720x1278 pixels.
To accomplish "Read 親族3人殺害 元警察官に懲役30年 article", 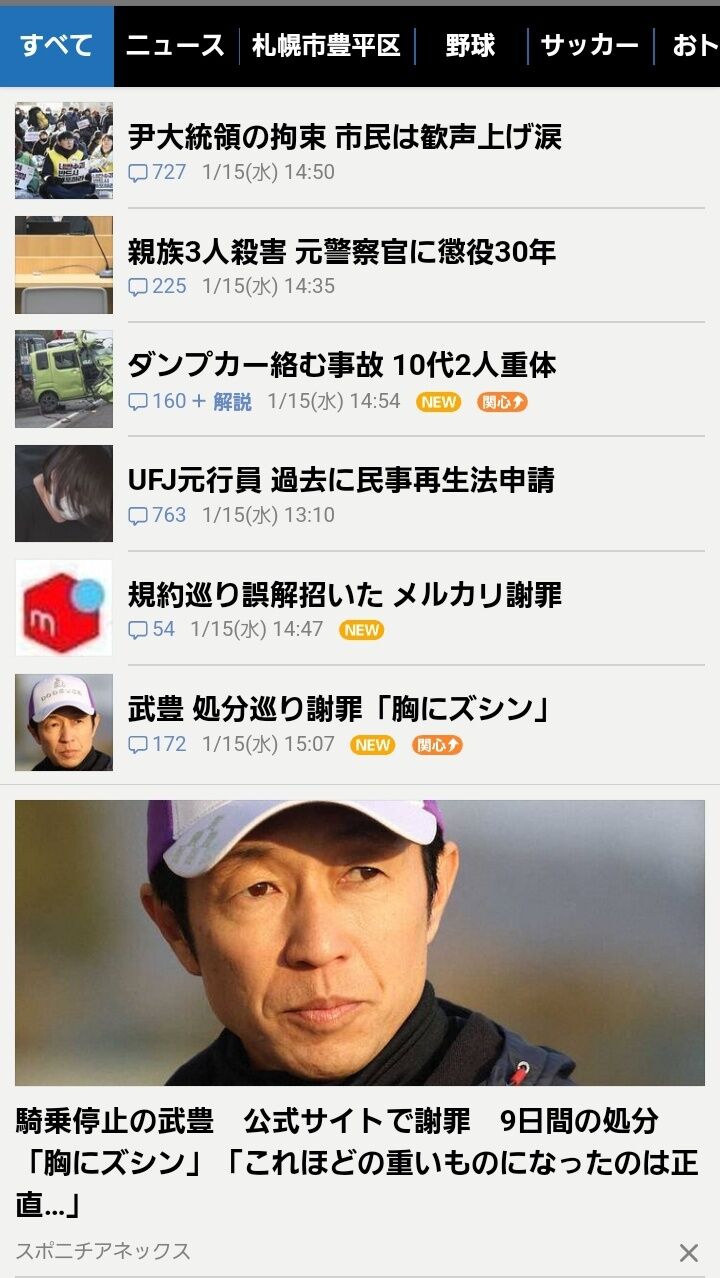I will coord(341,252).
